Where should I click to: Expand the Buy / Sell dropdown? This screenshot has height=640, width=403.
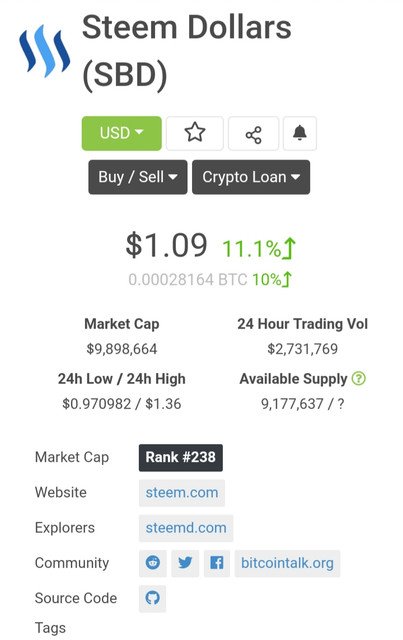coord(138,177)
